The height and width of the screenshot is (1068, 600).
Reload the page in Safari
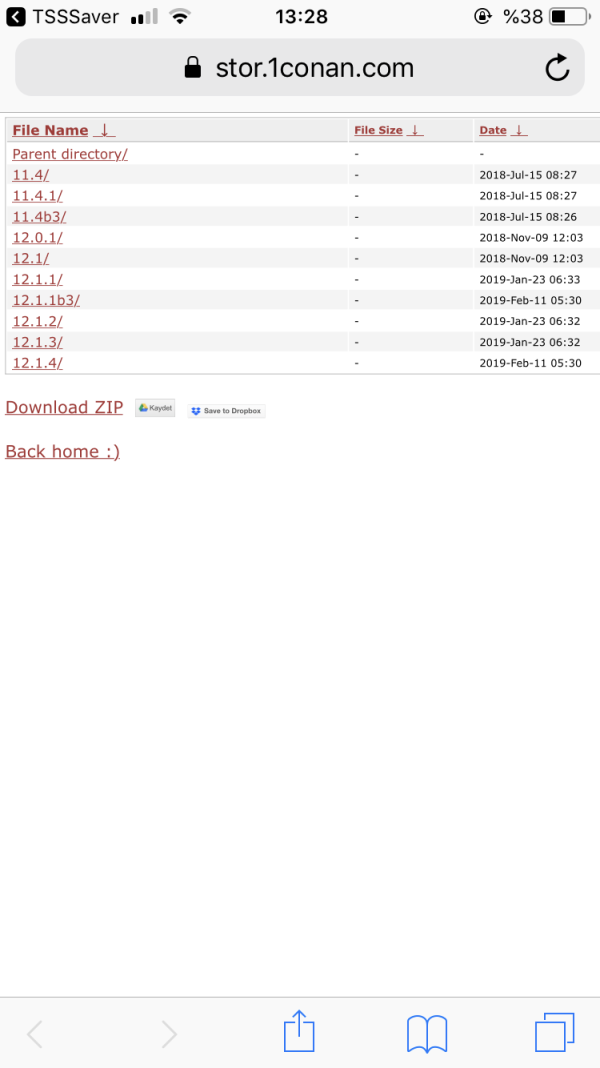point(556,68)
